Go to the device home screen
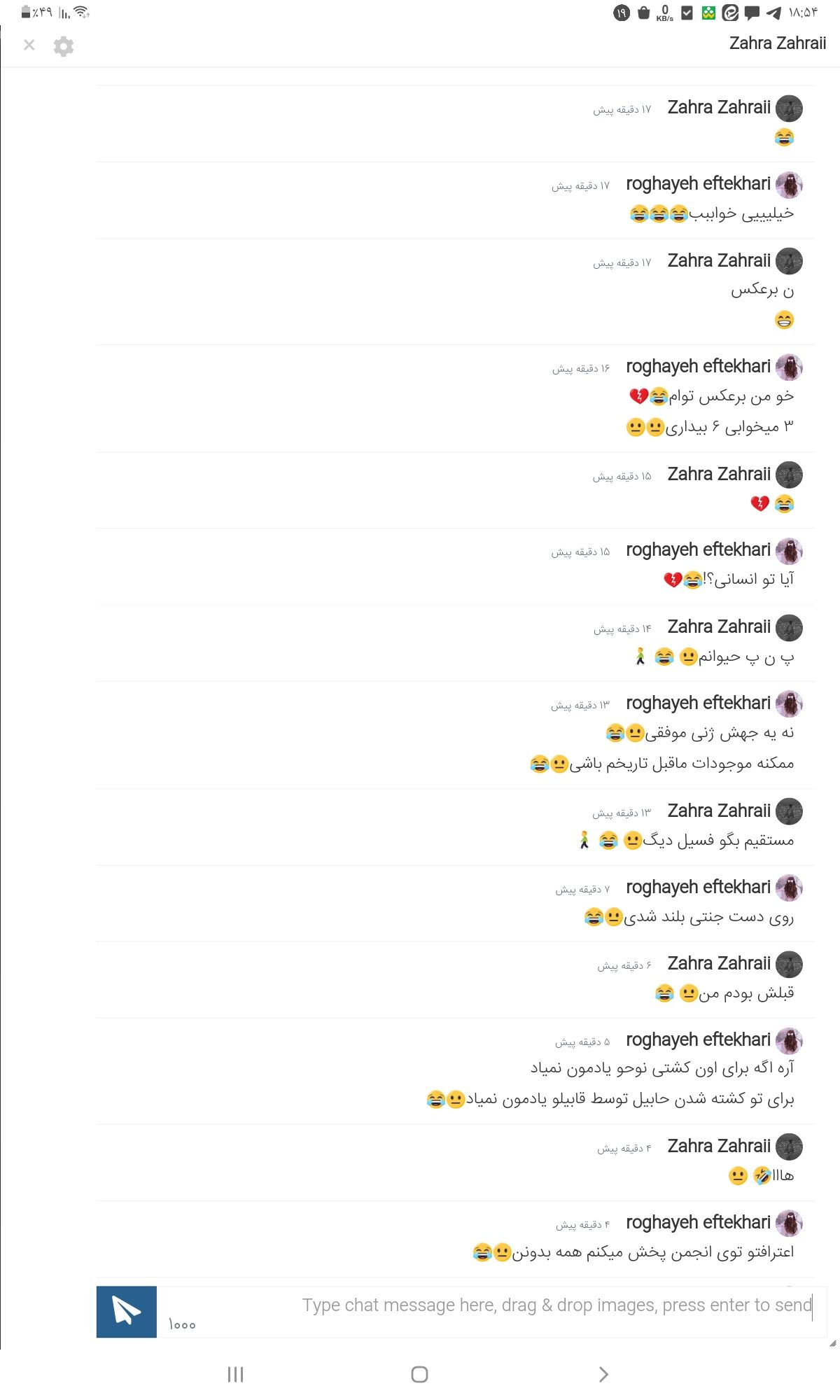840x1400 pixels. pos(419,1374)
